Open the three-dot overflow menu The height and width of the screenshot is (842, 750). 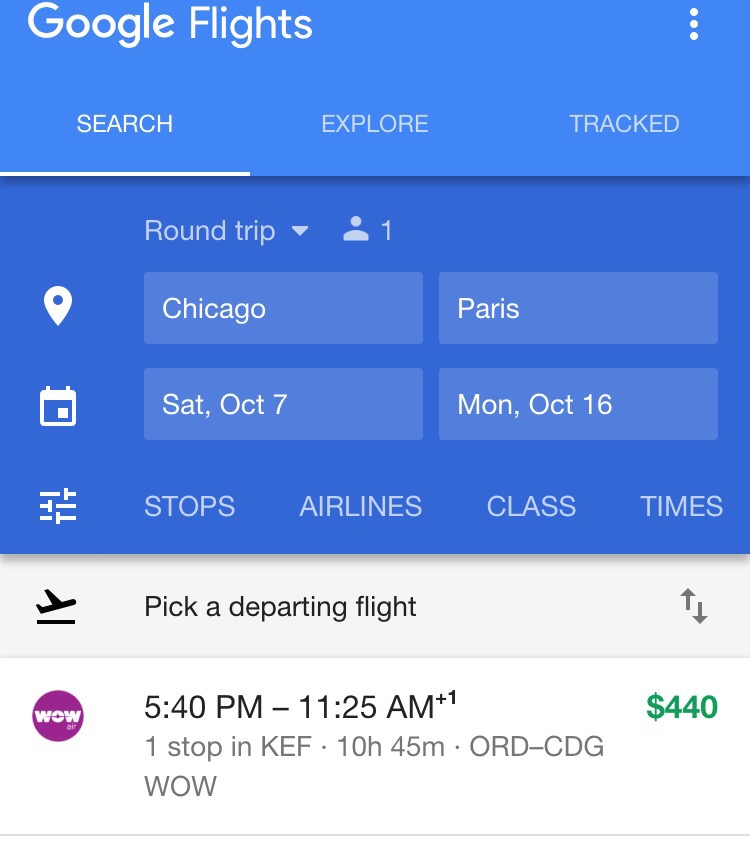pos(694,25)
